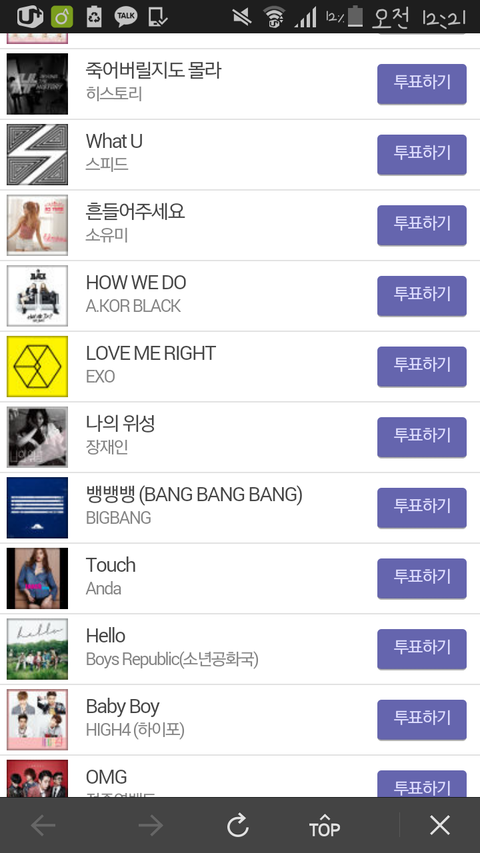
Task: Cast a vote for HOW WE DO
Action: pos(422,296)
